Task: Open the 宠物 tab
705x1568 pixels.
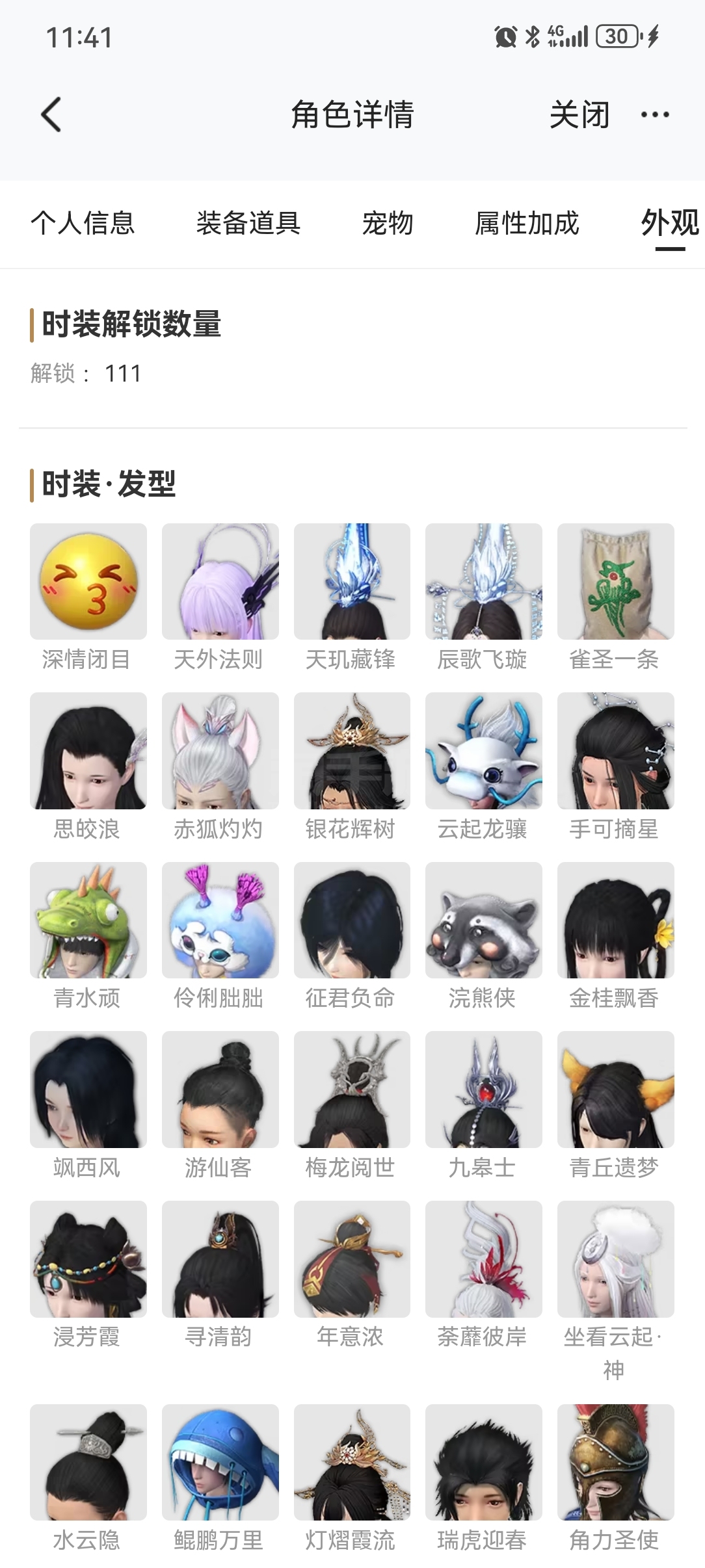Action: coord(388,223)
